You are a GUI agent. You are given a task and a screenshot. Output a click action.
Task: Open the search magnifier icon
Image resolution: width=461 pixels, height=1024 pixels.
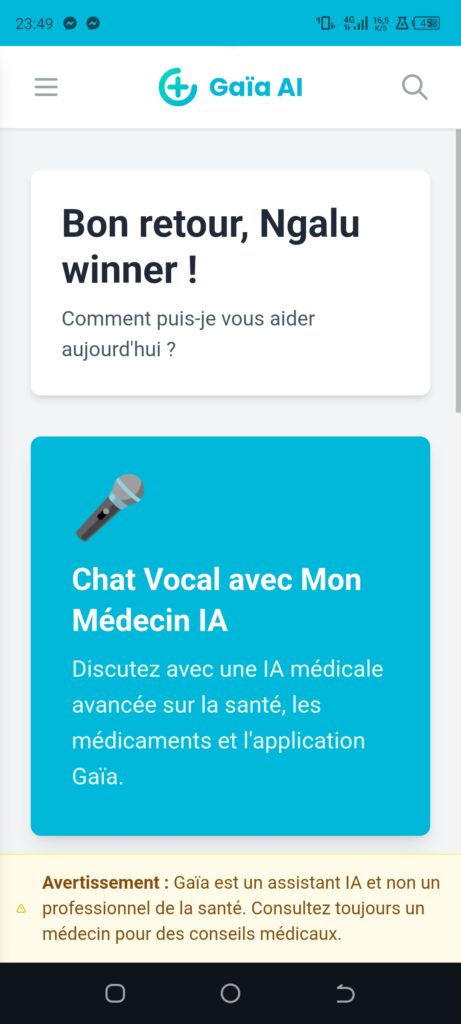pyautogui.click(x=415, y=87)
